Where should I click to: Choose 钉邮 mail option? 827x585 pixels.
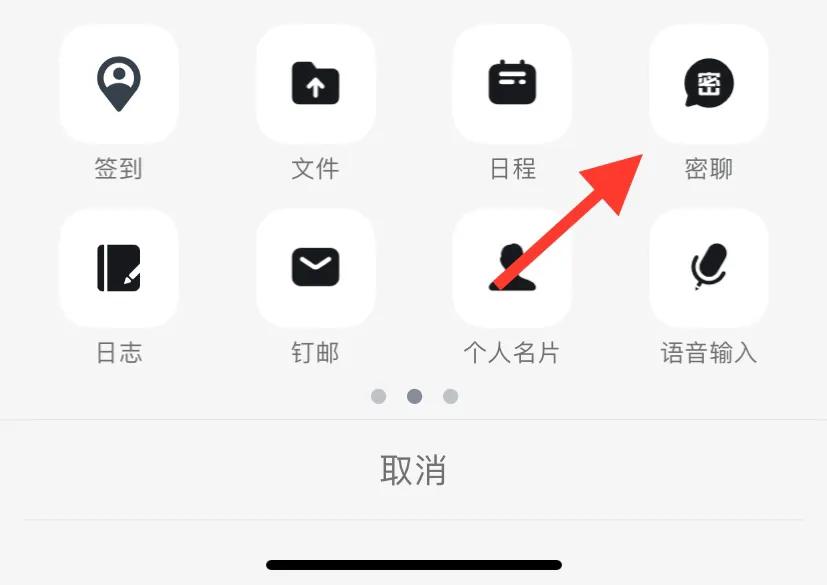point(315,268)
